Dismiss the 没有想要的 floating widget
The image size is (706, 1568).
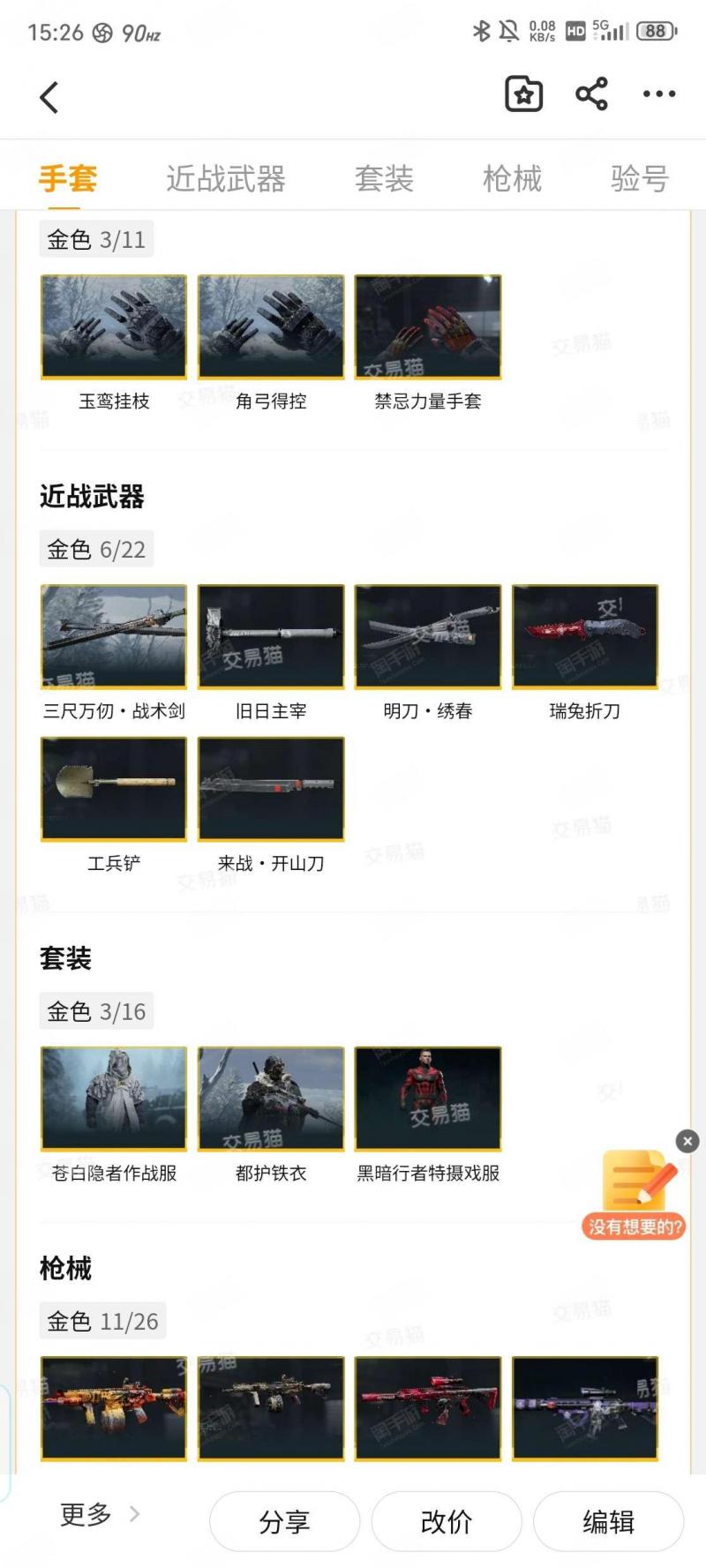click(687, 1141)
